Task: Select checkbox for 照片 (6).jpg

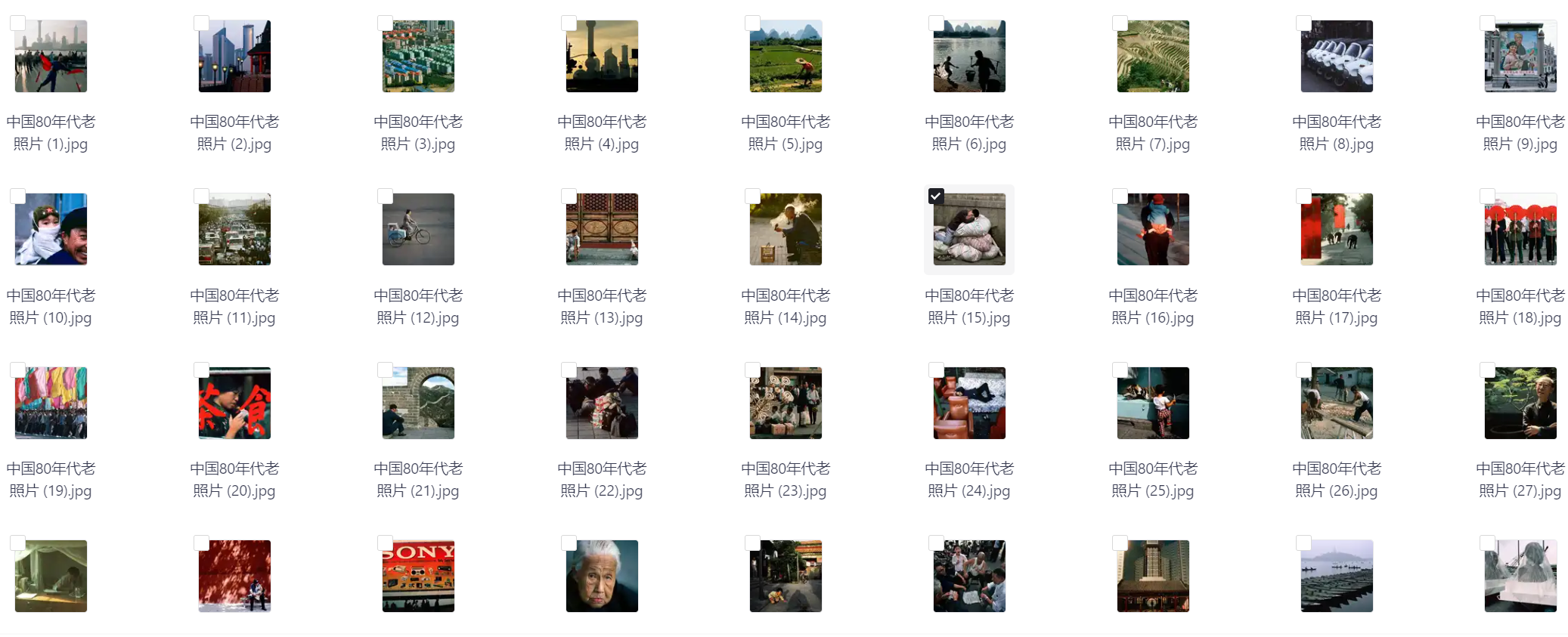Action: coord(936,23)
